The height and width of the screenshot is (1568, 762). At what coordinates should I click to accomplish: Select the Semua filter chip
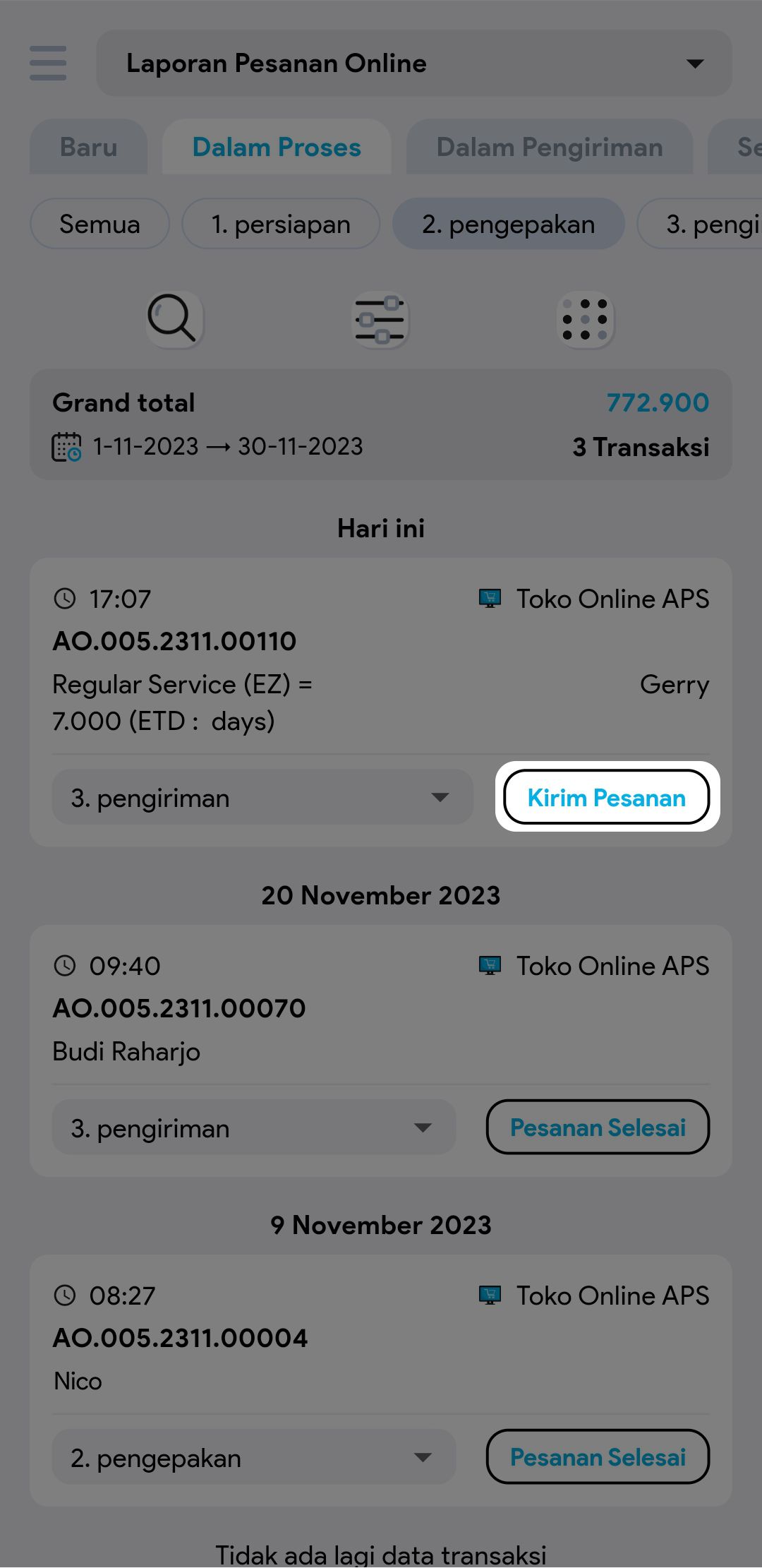pyautogui.click(x=99, y=225)
